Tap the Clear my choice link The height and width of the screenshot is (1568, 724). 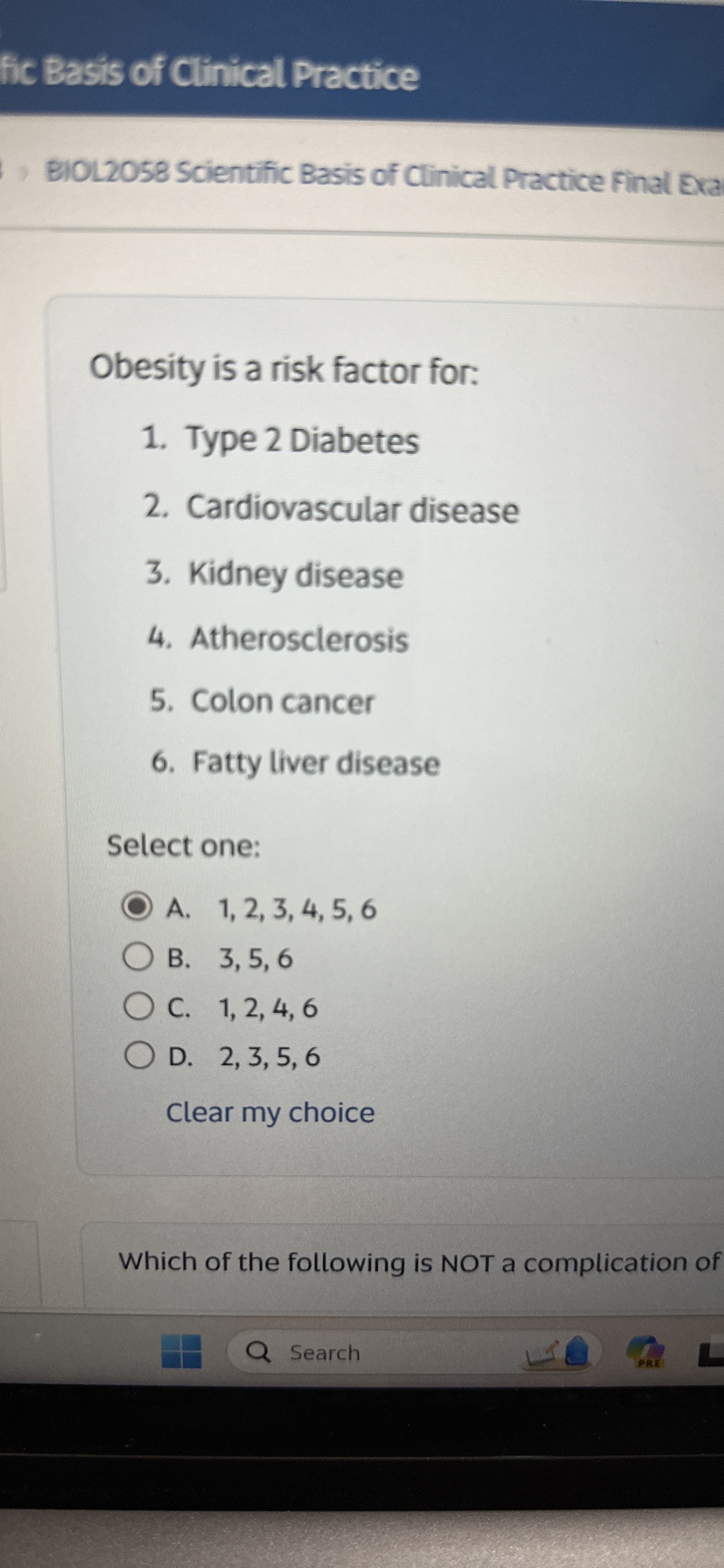pyautogui.click(x=270, y=1112)
